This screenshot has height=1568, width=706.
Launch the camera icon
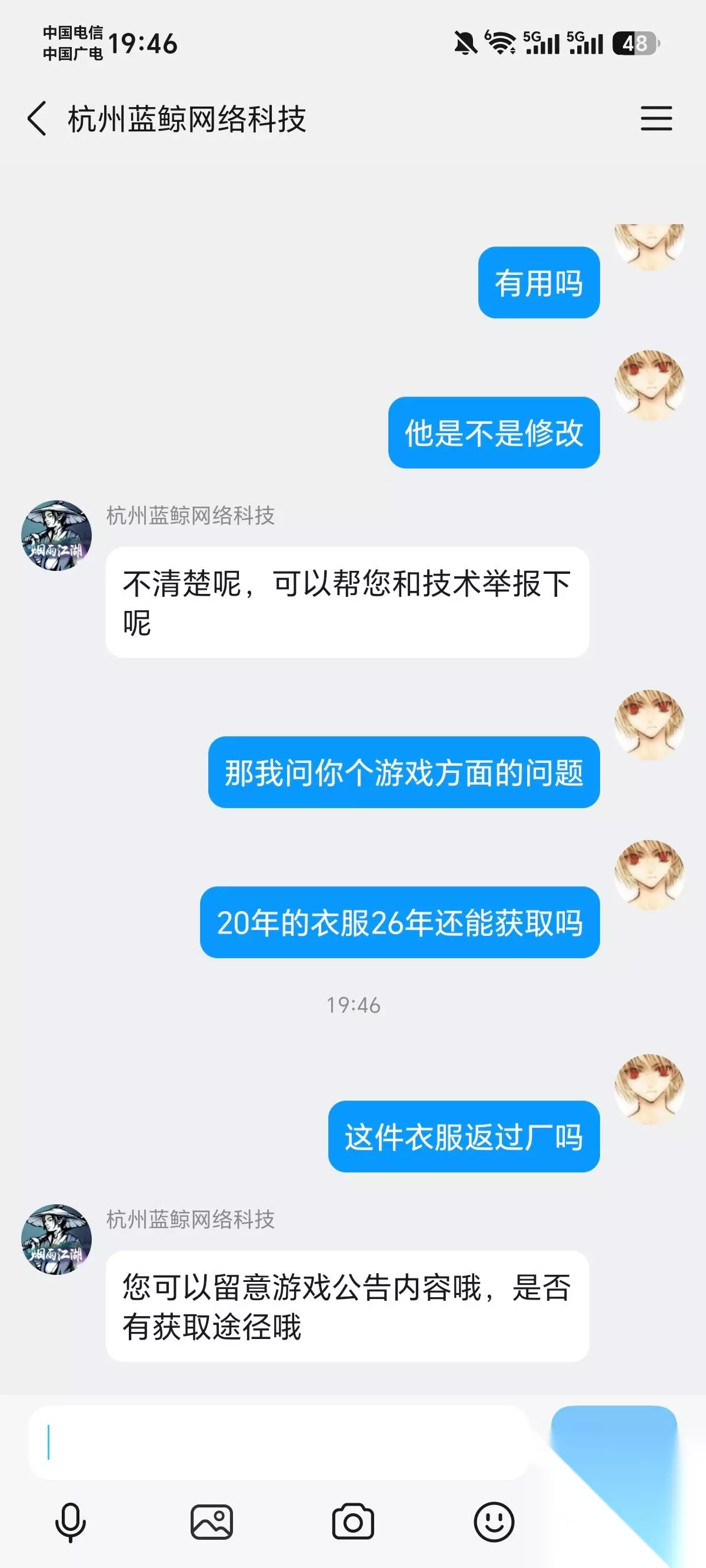(x=353, y=1522)
